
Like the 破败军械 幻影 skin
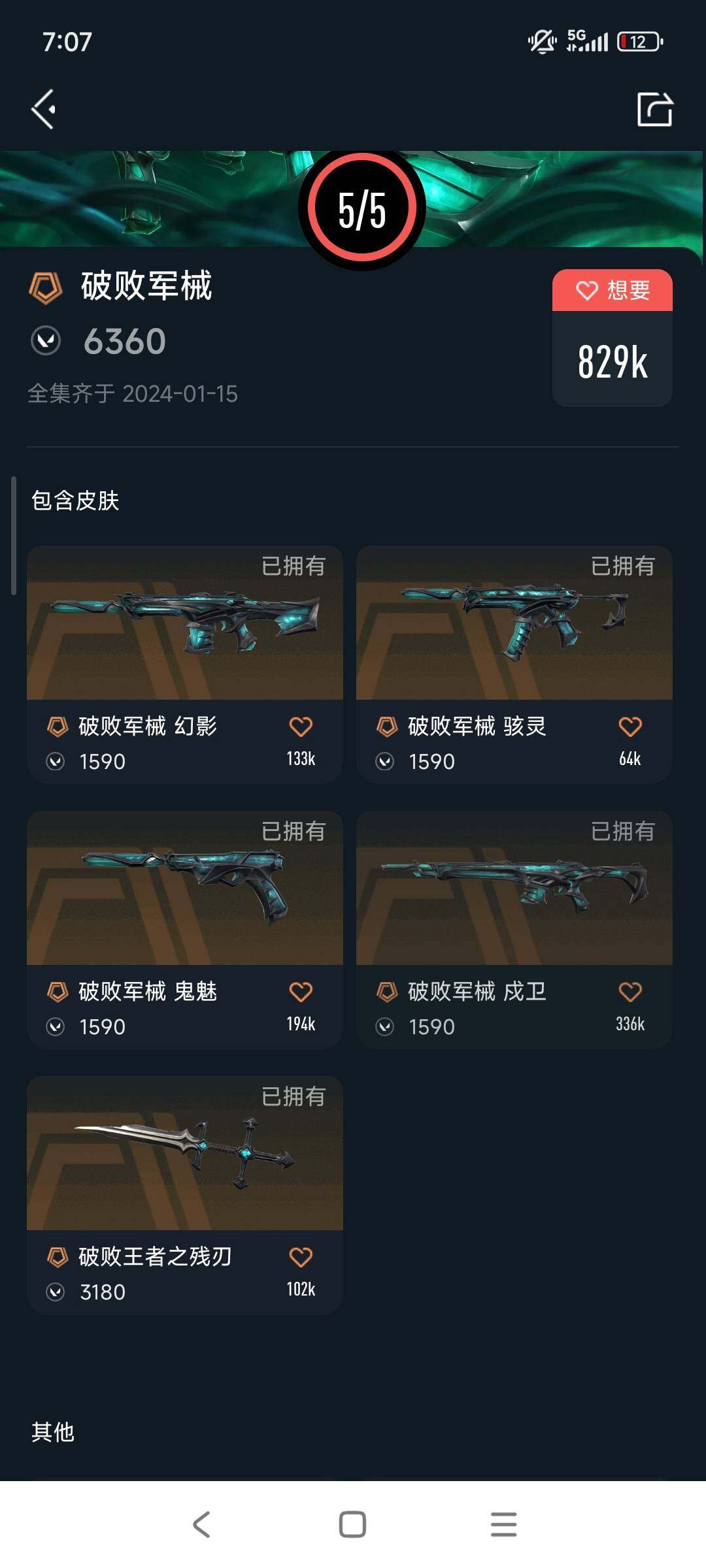tap(301, 727)
